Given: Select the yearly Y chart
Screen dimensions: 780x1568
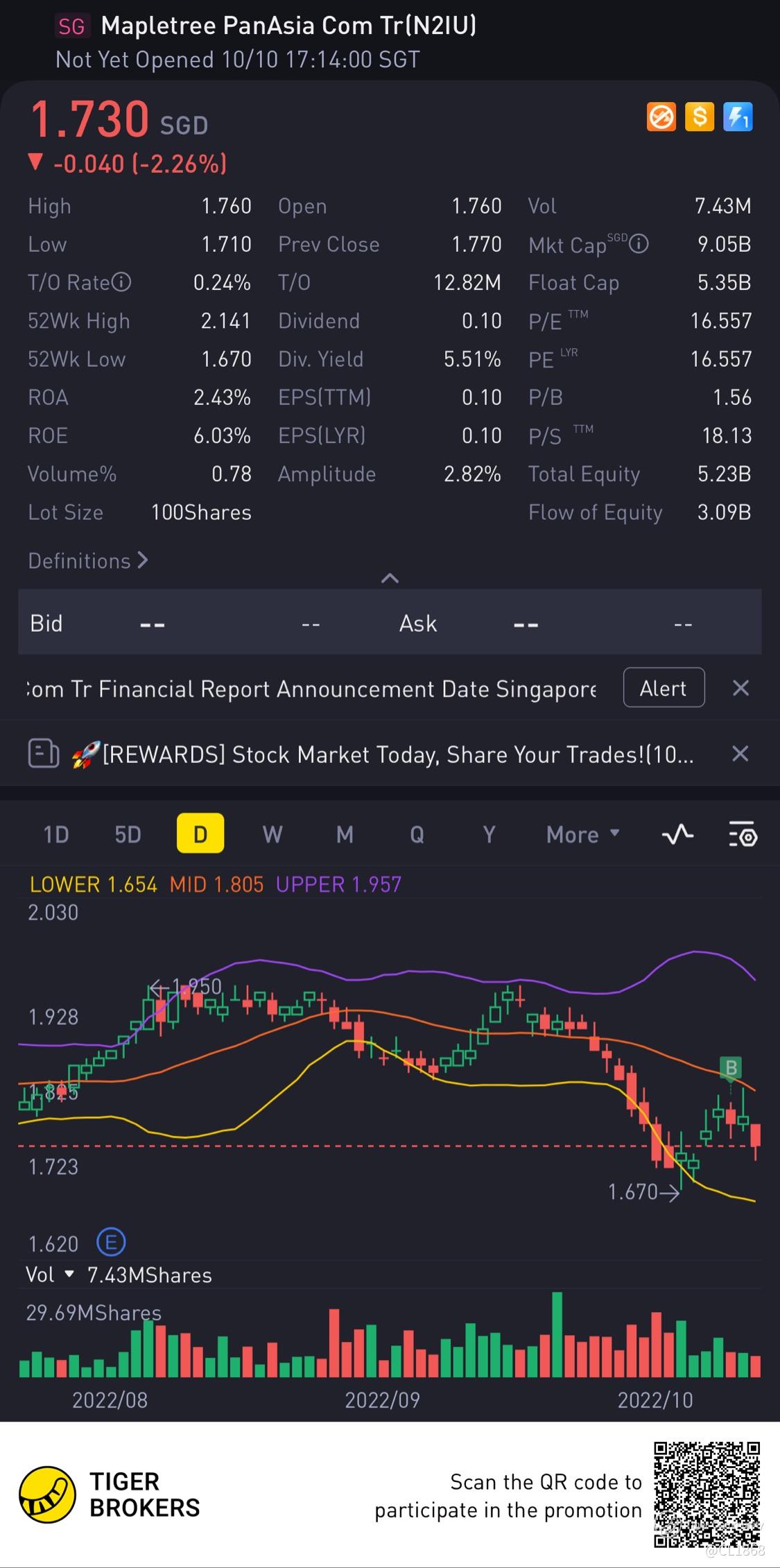Looking at the screenshot, I should coord(489,834).
